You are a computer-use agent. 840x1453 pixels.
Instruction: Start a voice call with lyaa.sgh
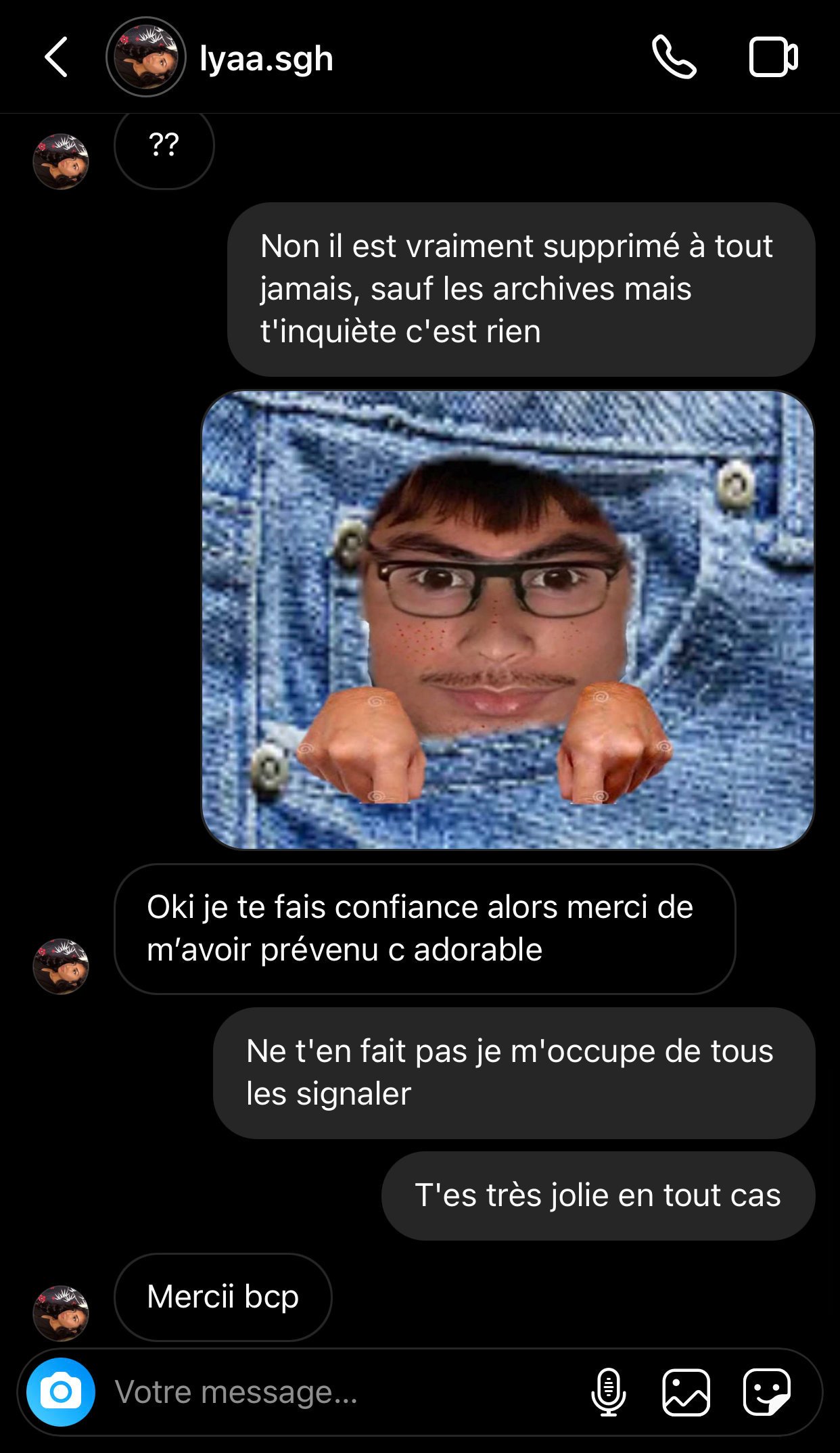(x=674, y=57)
